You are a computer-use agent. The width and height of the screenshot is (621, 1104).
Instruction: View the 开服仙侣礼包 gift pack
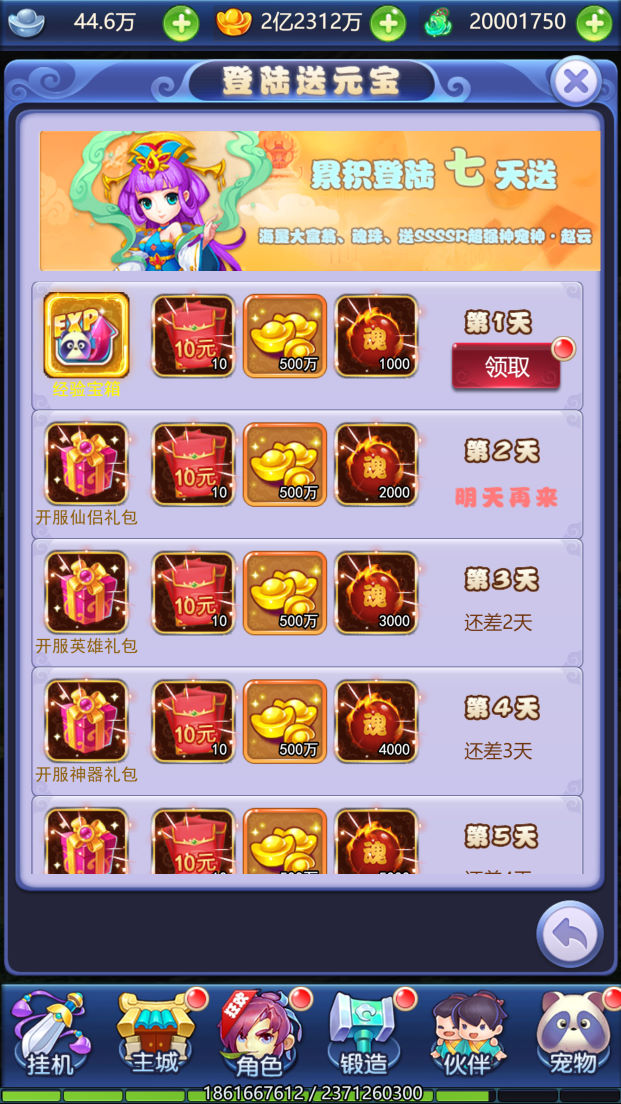click(86, 464)
